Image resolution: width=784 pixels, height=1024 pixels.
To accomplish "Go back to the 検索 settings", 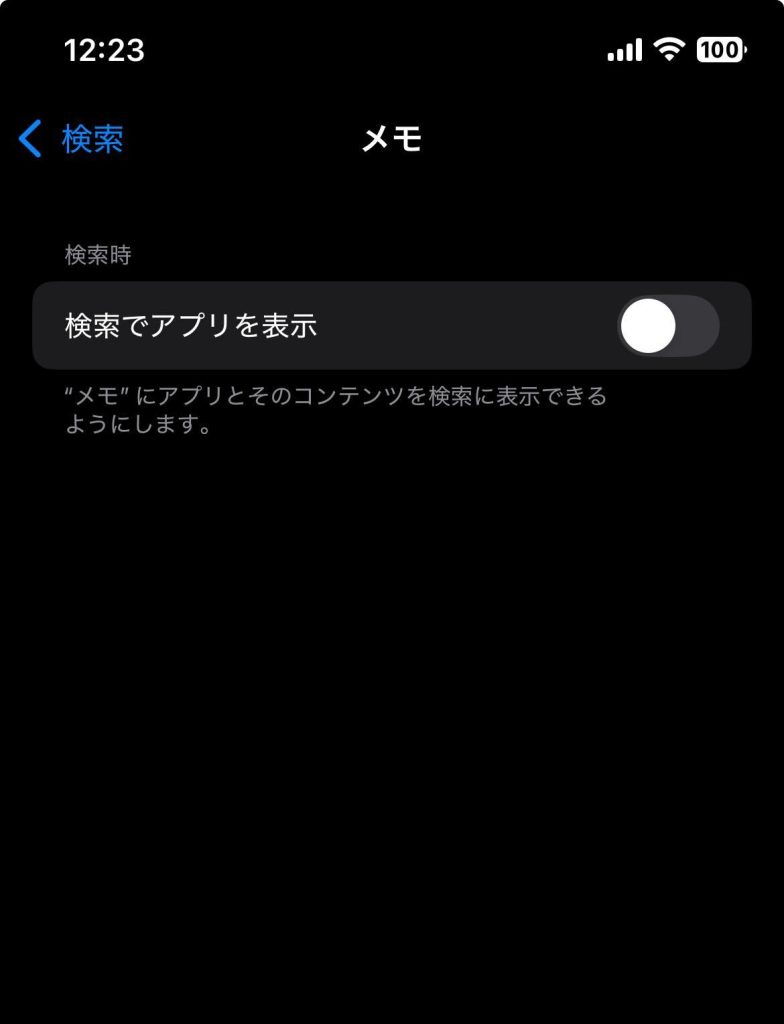I will 72,139.
